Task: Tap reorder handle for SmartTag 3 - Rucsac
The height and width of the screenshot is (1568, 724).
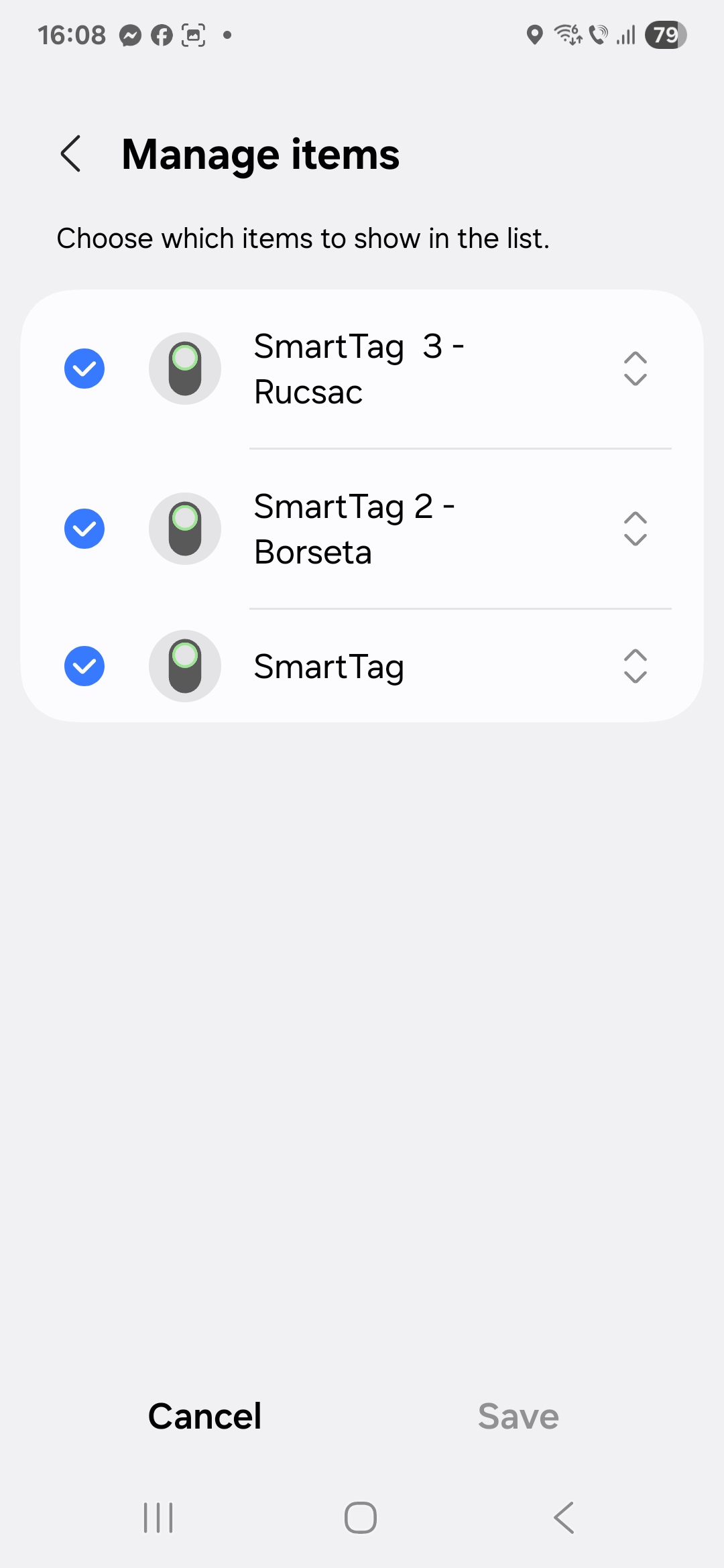Action: 635,369
